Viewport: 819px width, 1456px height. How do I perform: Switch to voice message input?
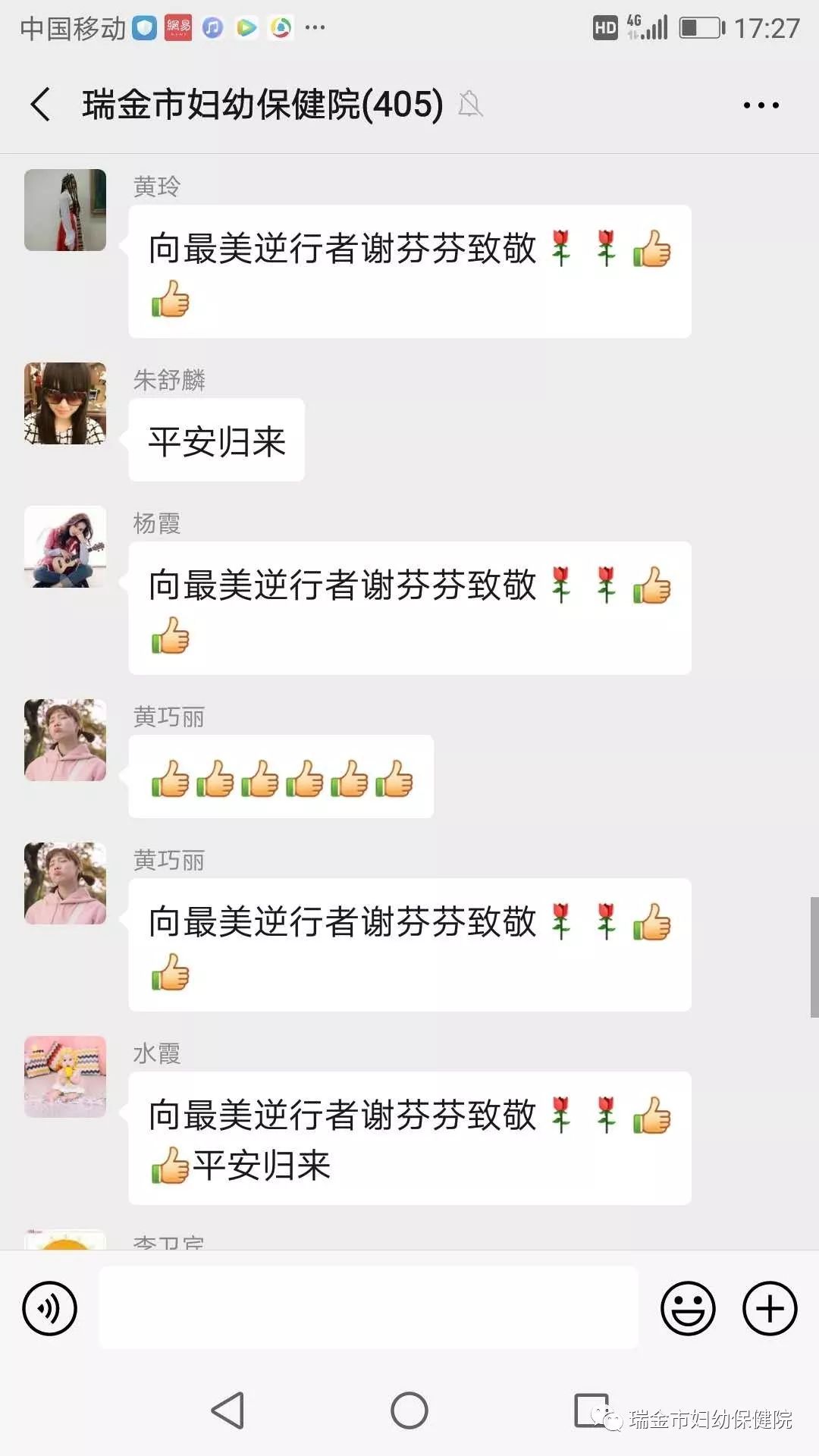[50, 1308]
